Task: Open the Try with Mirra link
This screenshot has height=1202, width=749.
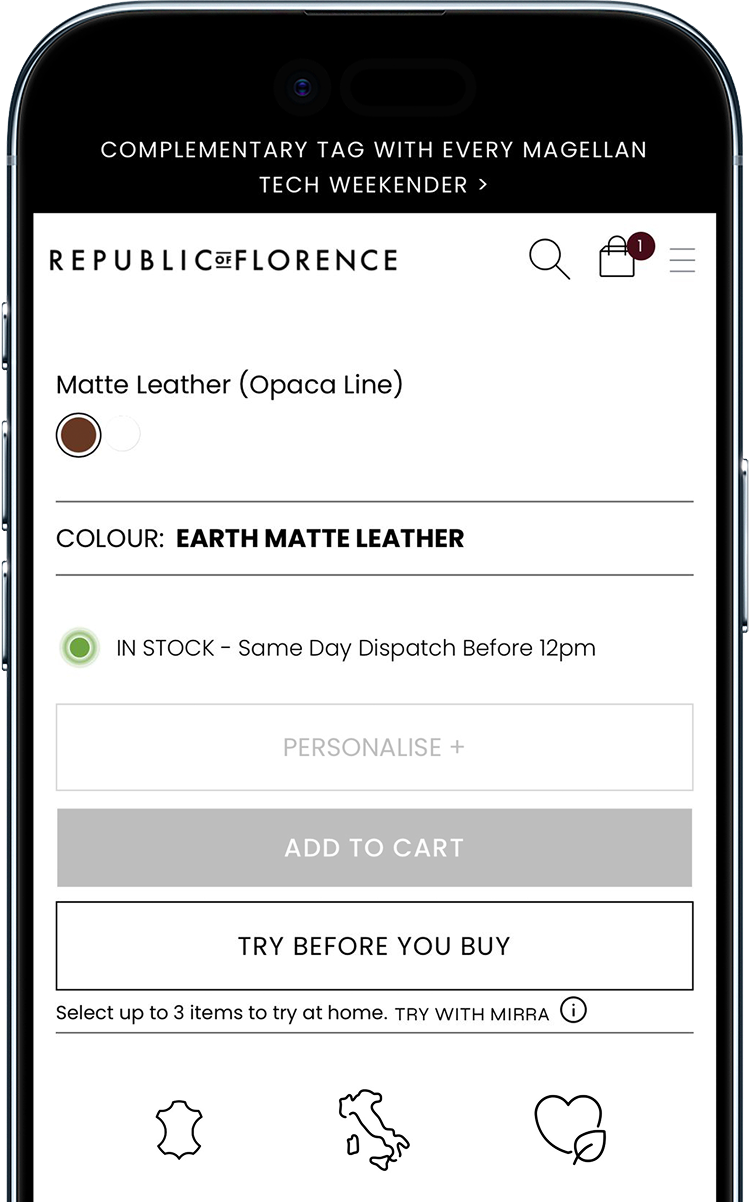Action: pyautogui.click(x=472, y=1014)
